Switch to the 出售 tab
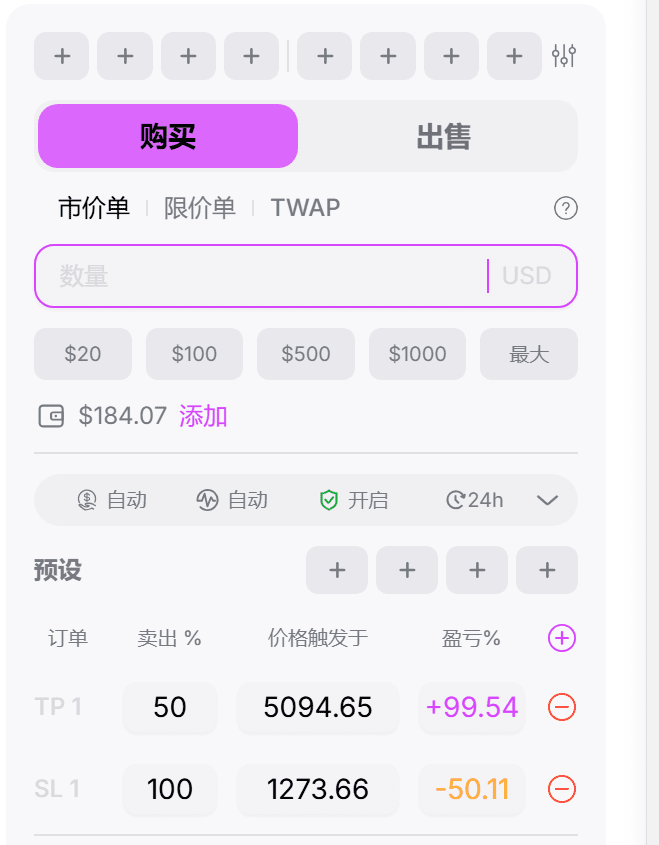Image resolution: width=659 pixels, height=845 pixels. click(442, 137)
